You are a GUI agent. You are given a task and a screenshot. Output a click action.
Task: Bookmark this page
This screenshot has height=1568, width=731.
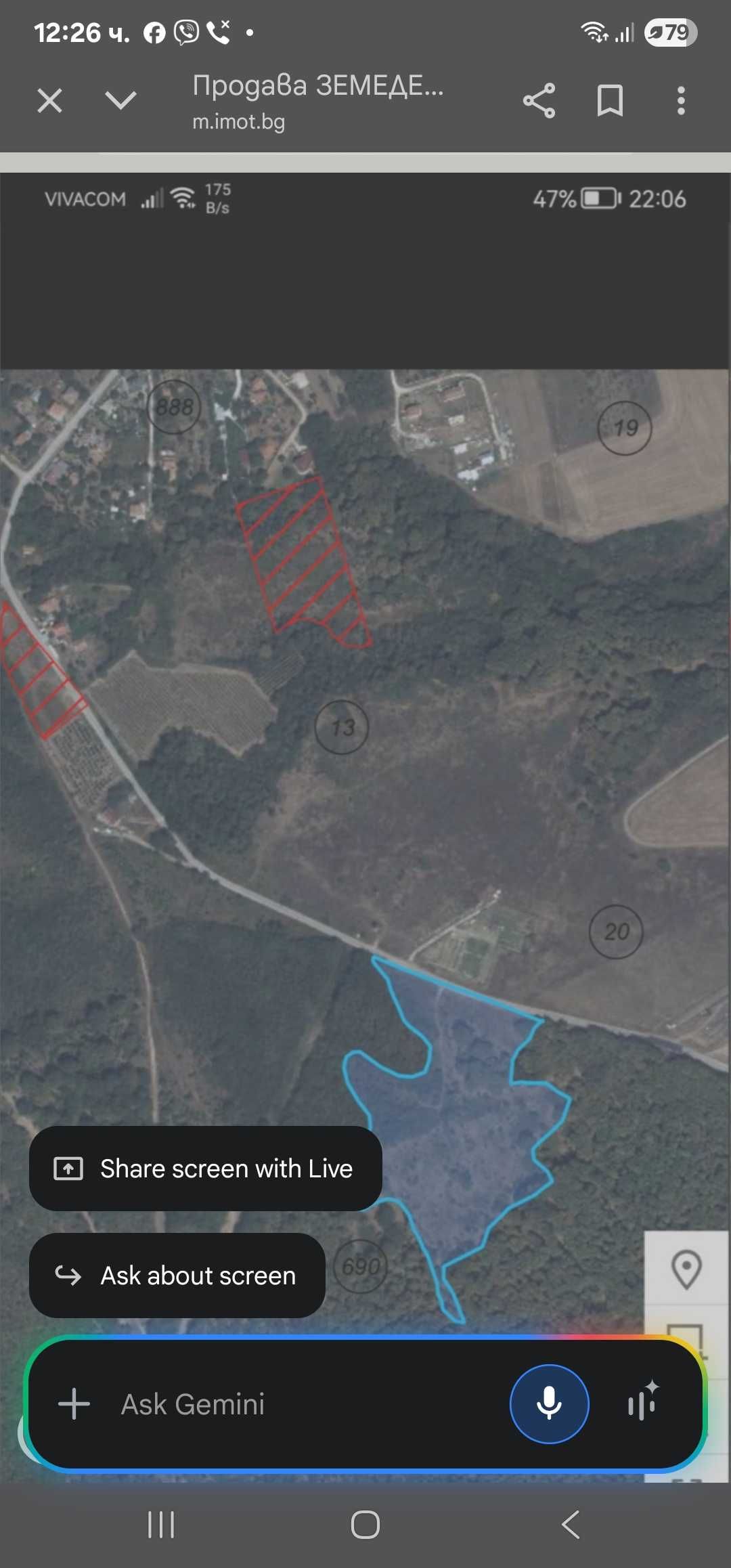point(610,101)
